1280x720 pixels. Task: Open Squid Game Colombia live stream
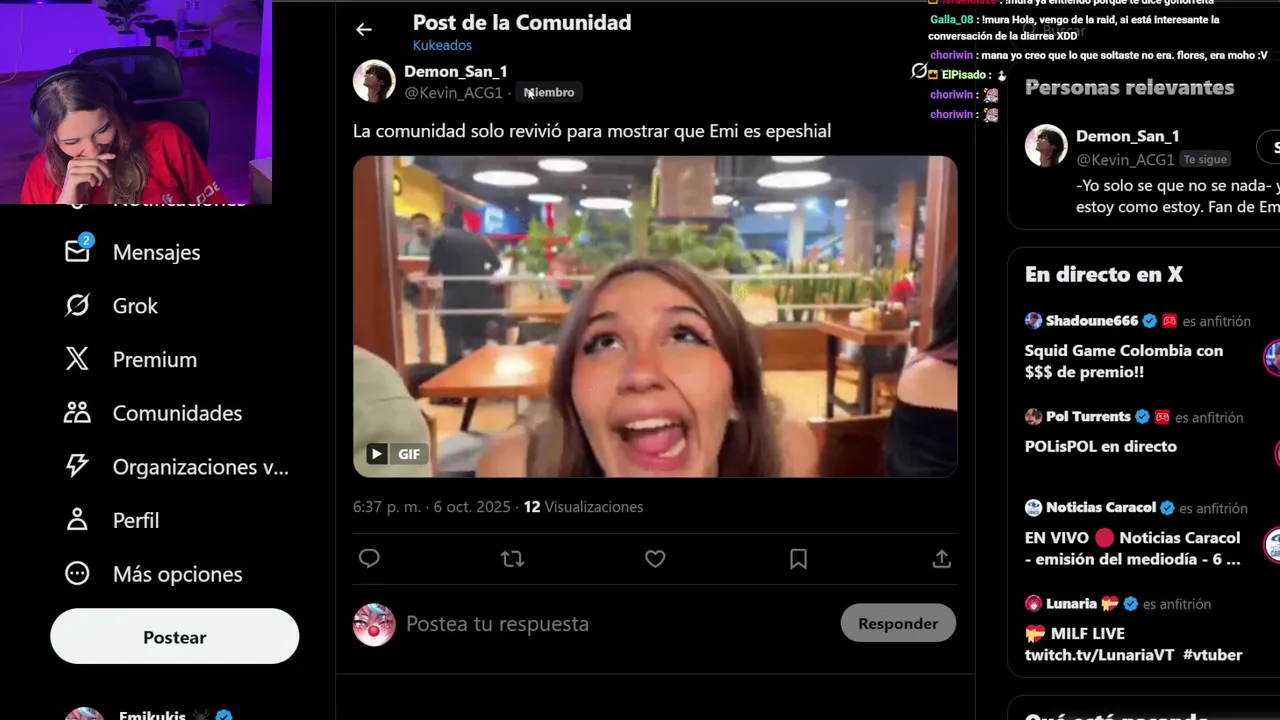[1123, 361]
